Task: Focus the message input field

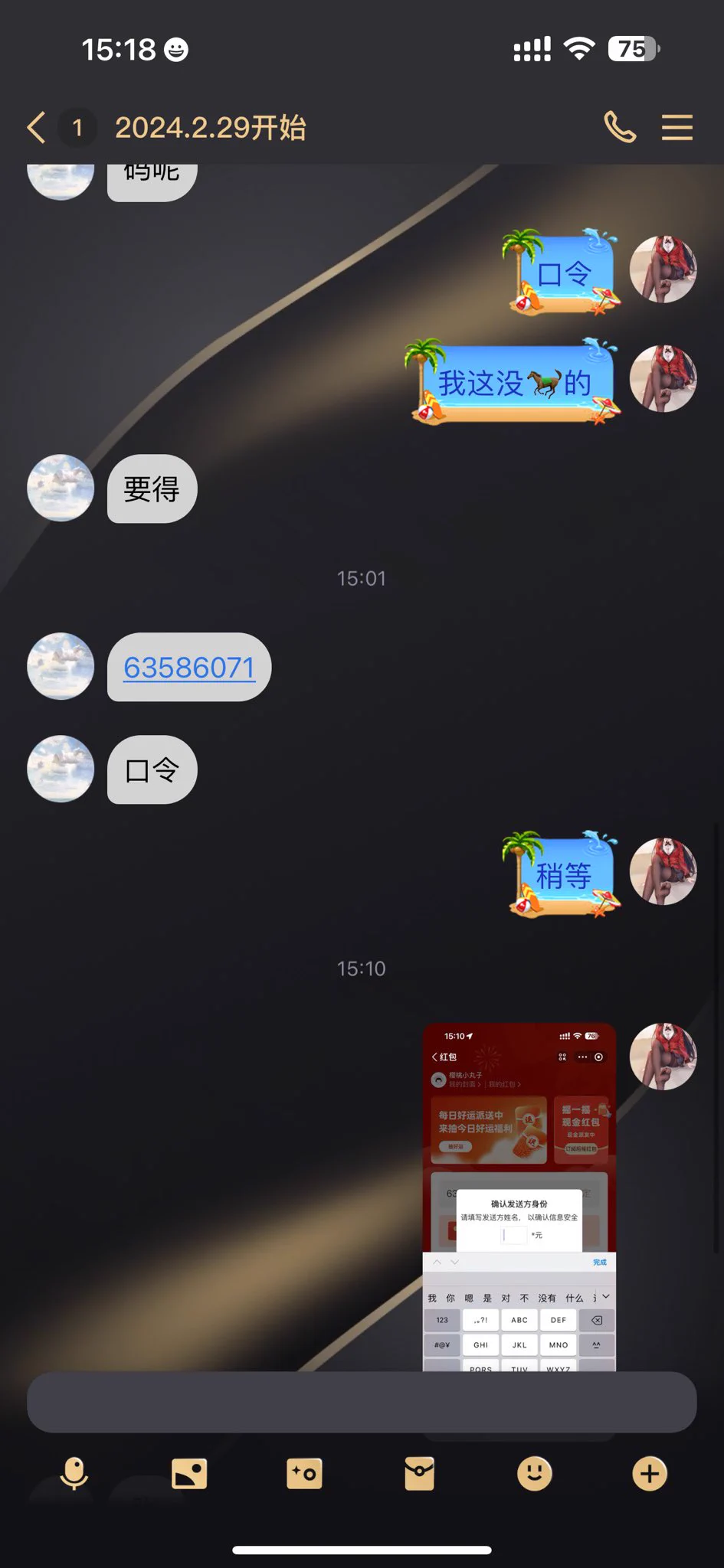Action: tap(362, 1402)
